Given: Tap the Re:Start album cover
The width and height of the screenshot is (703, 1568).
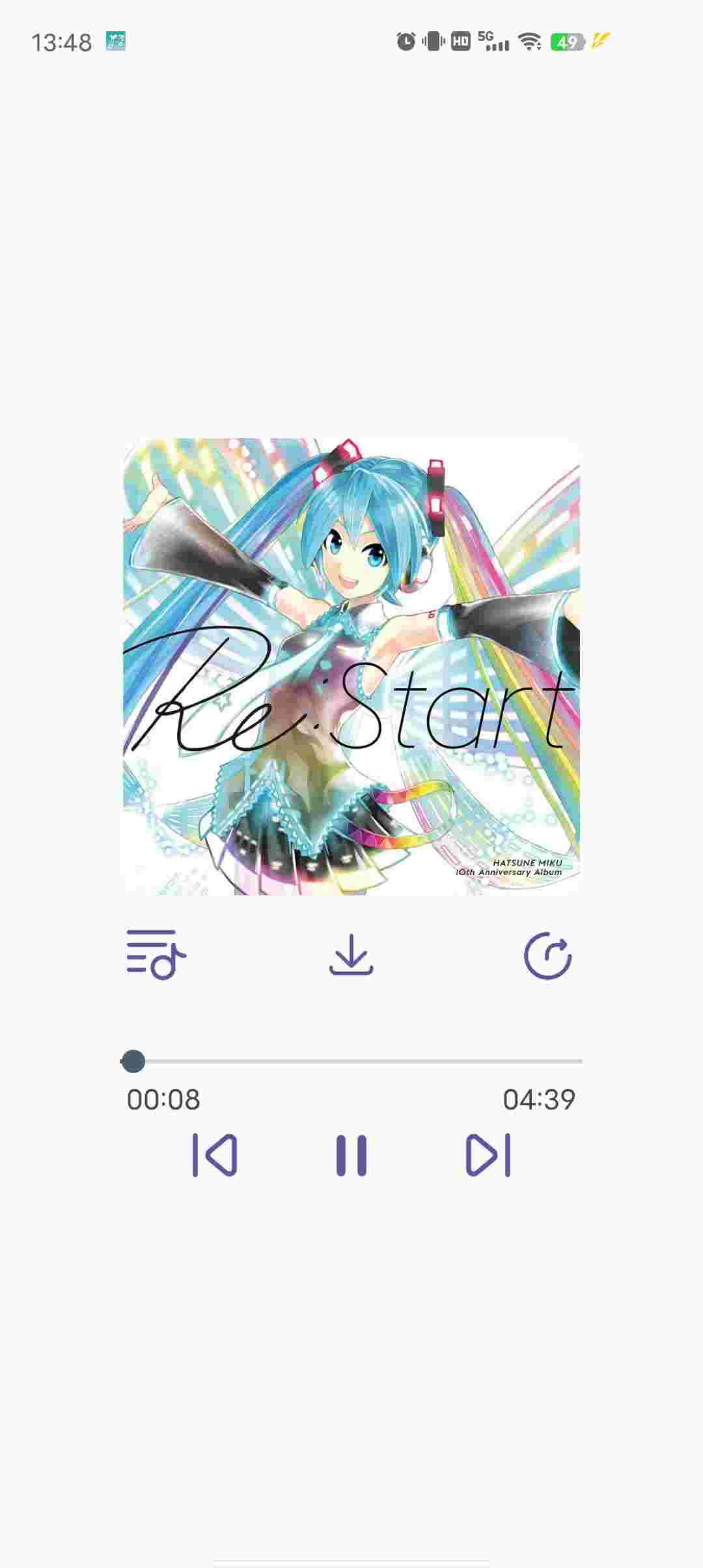Looking at the screenshot, I should tap(351, 666).
